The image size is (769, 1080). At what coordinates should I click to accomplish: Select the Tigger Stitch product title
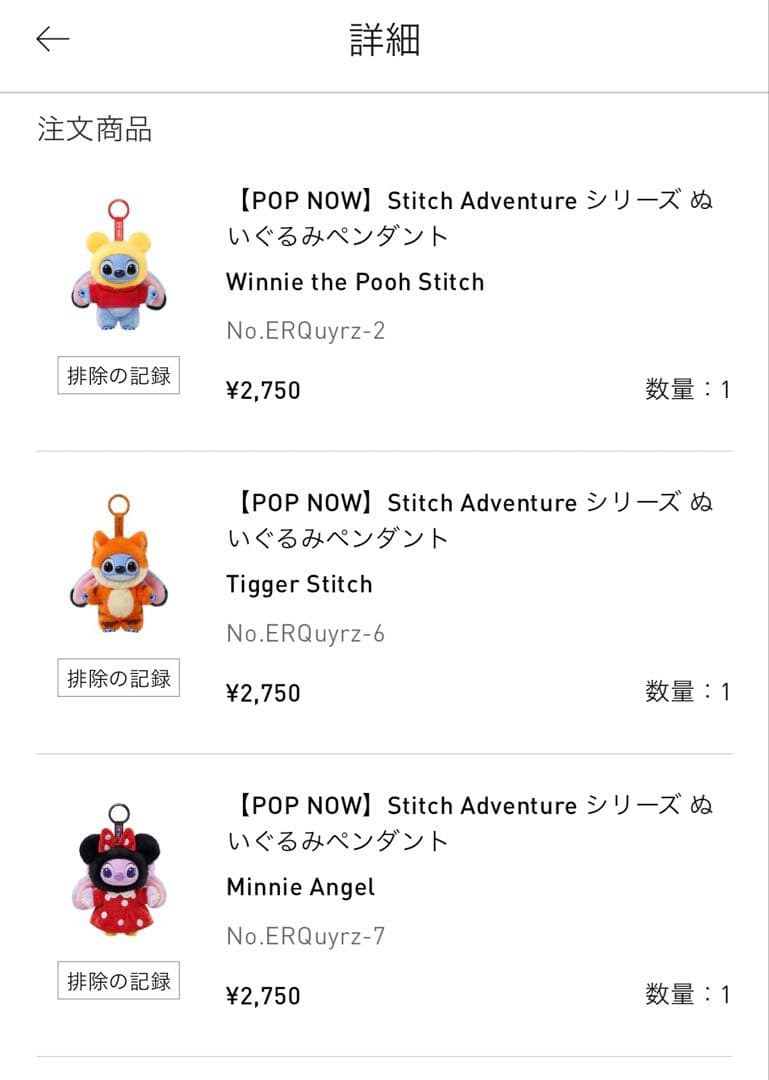pos(298,585)
